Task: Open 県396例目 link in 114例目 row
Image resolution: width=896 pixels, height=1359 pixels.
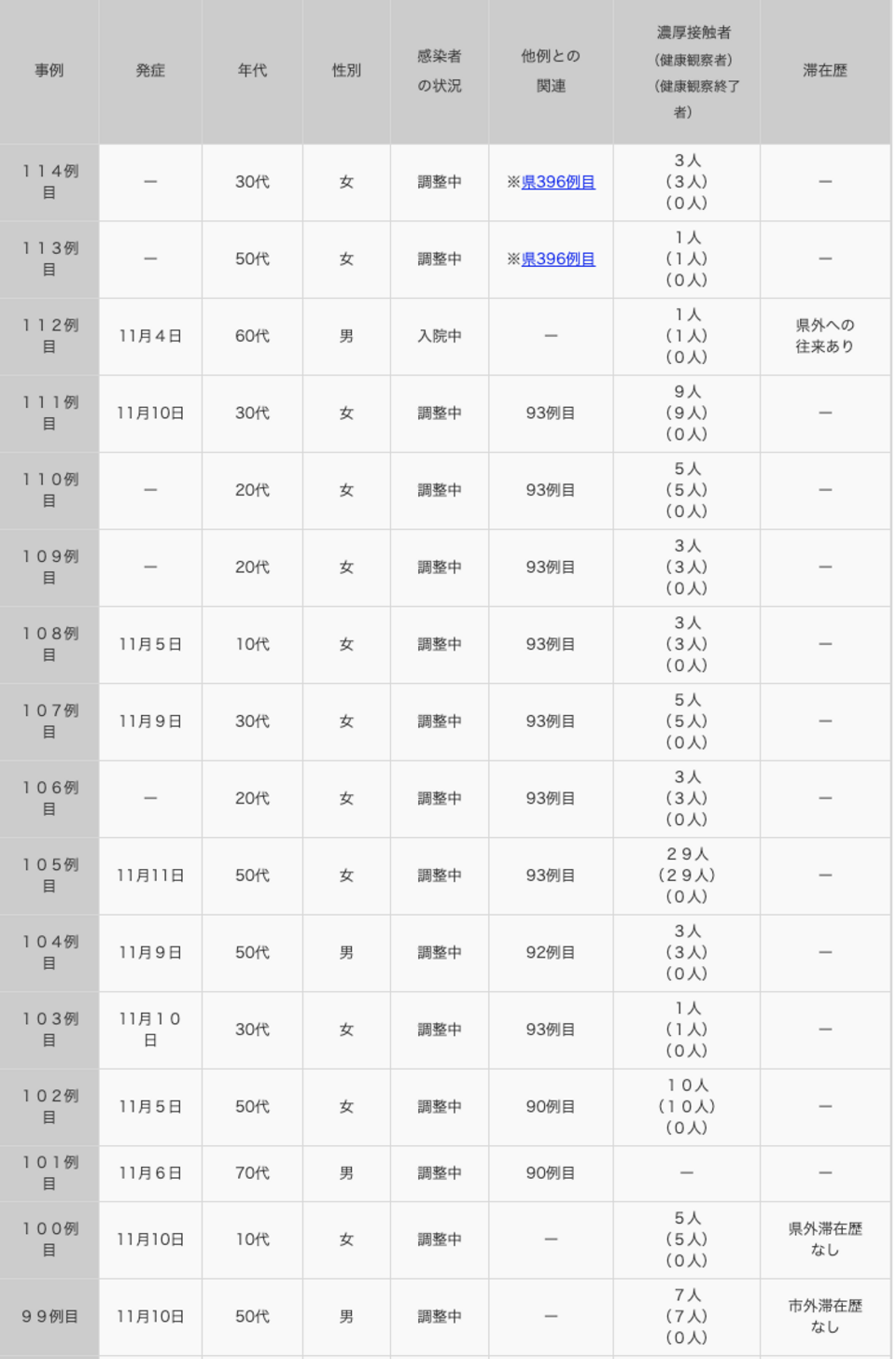Action: pos(557,182)
